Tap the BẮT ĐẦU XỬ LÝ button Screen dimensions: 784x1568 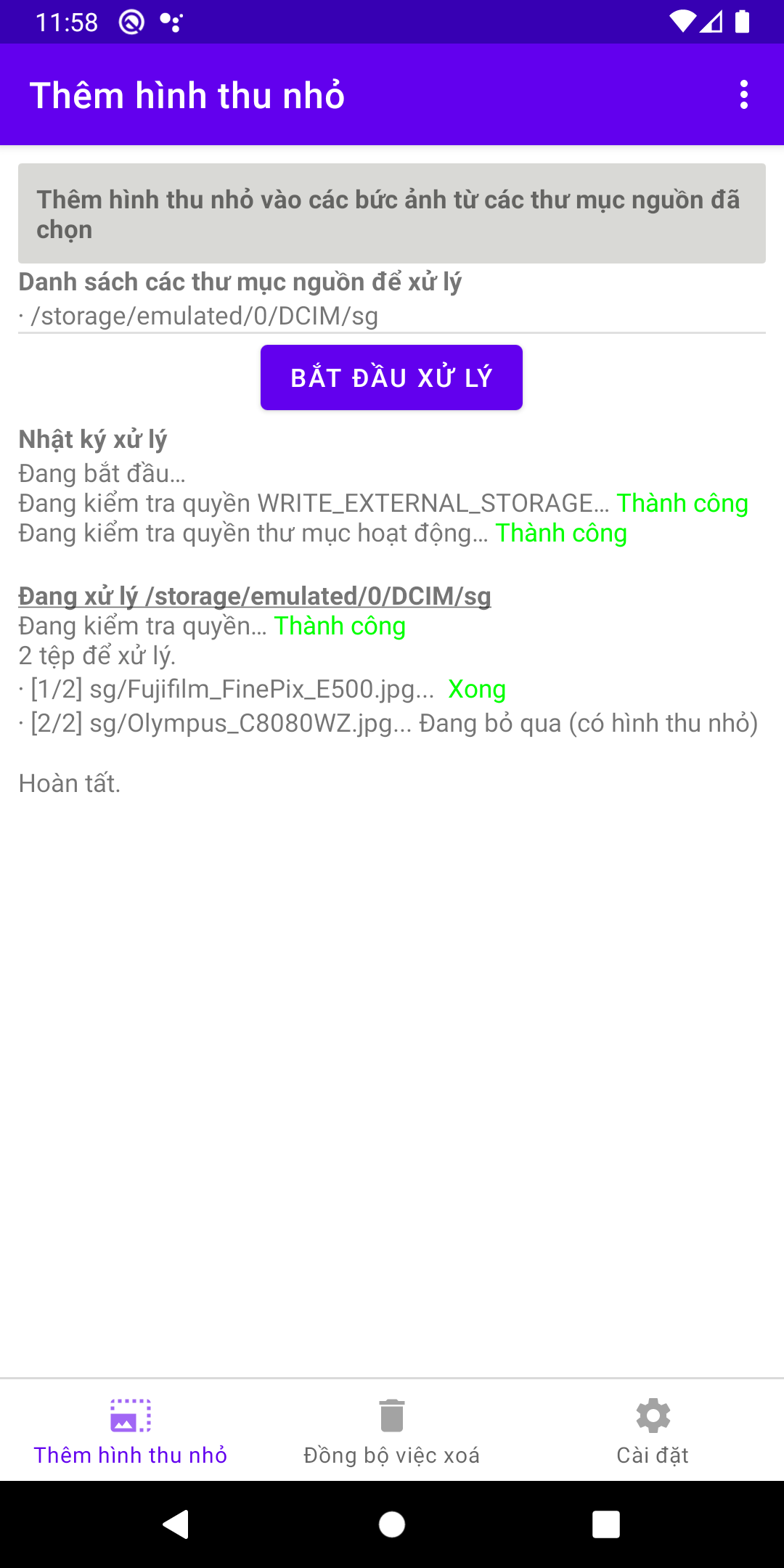click(391, 377)
